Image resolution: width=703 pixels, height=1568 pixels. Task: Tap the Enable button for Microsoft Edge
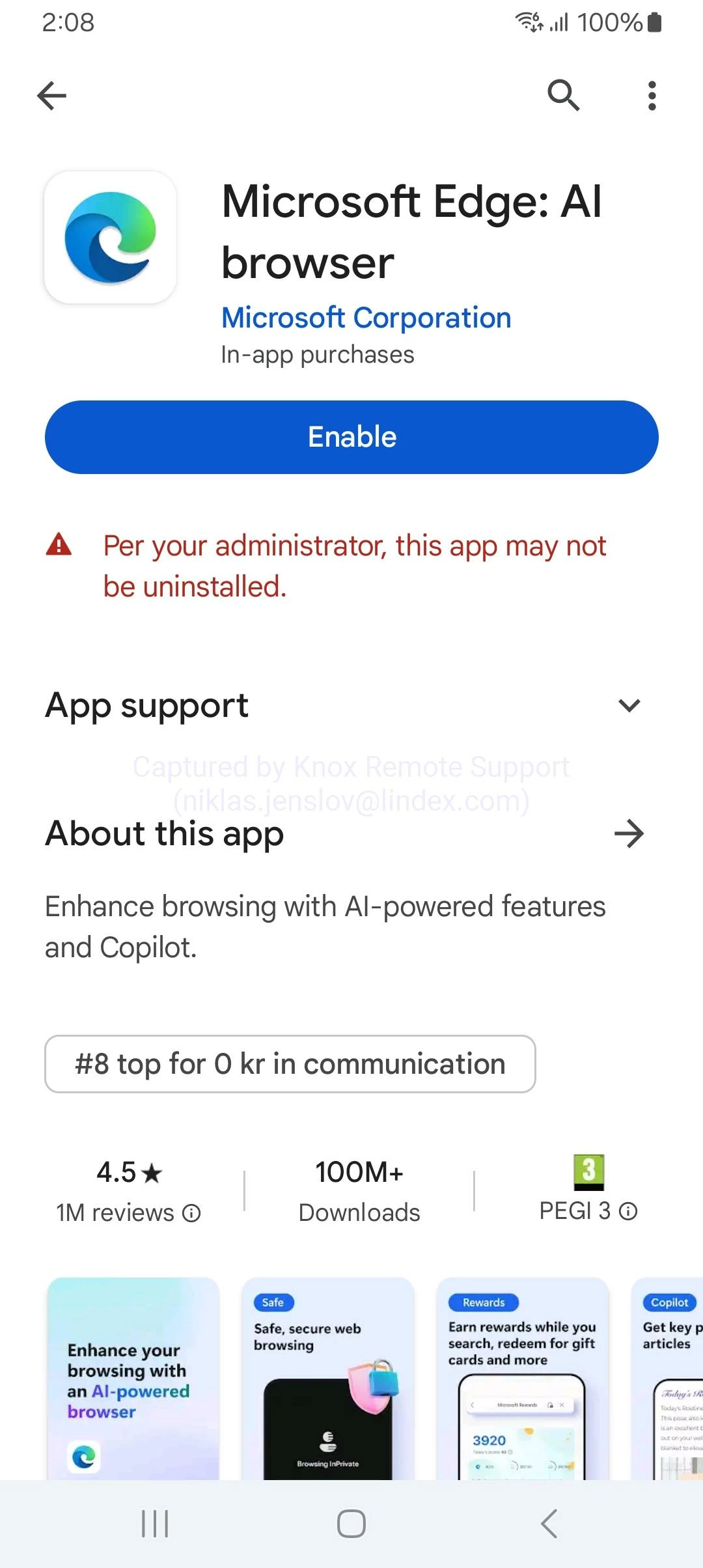pos(351,437)
